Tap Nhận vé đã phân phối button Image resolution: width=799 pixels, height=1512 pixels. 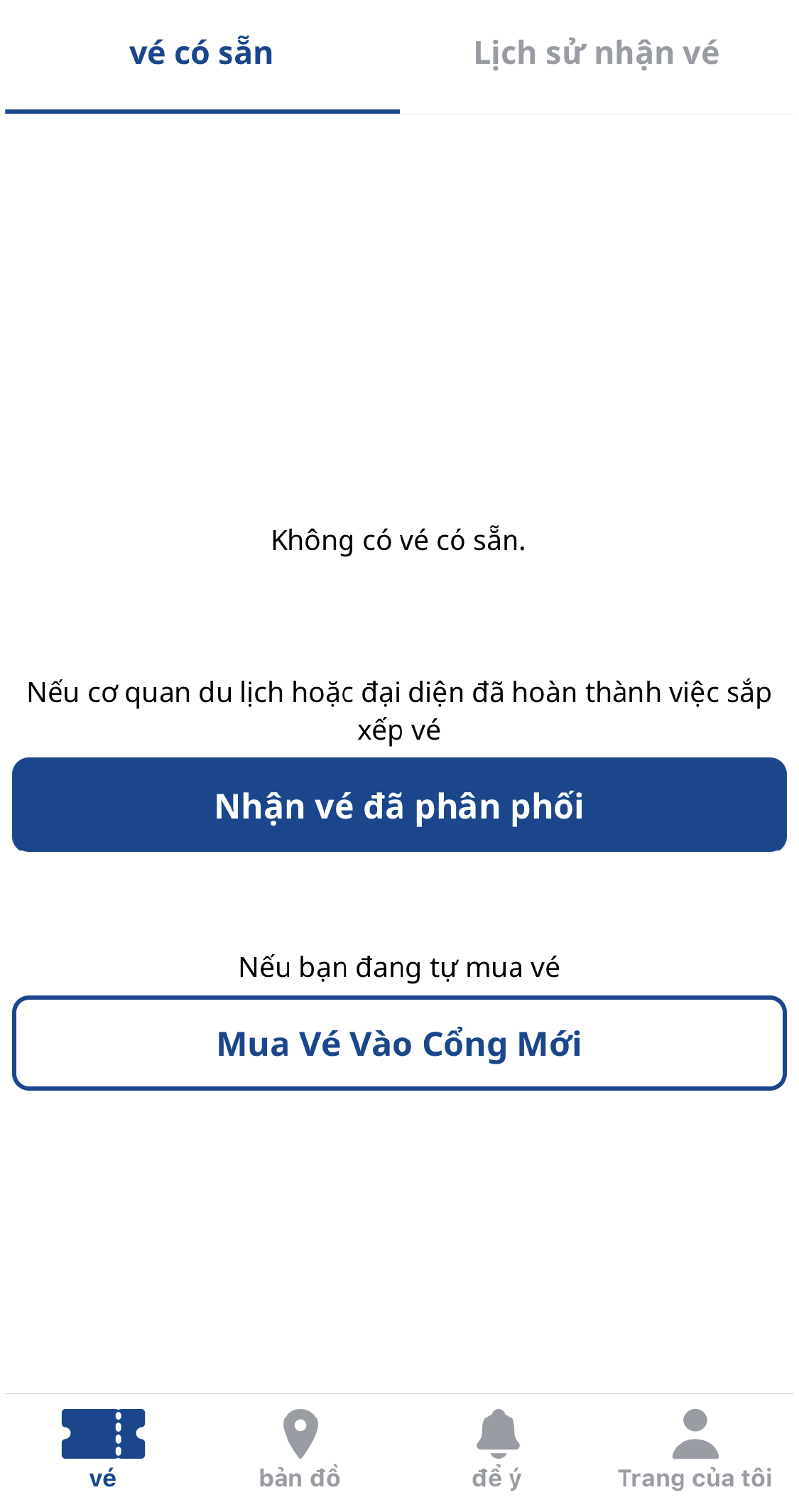point(399,805)
